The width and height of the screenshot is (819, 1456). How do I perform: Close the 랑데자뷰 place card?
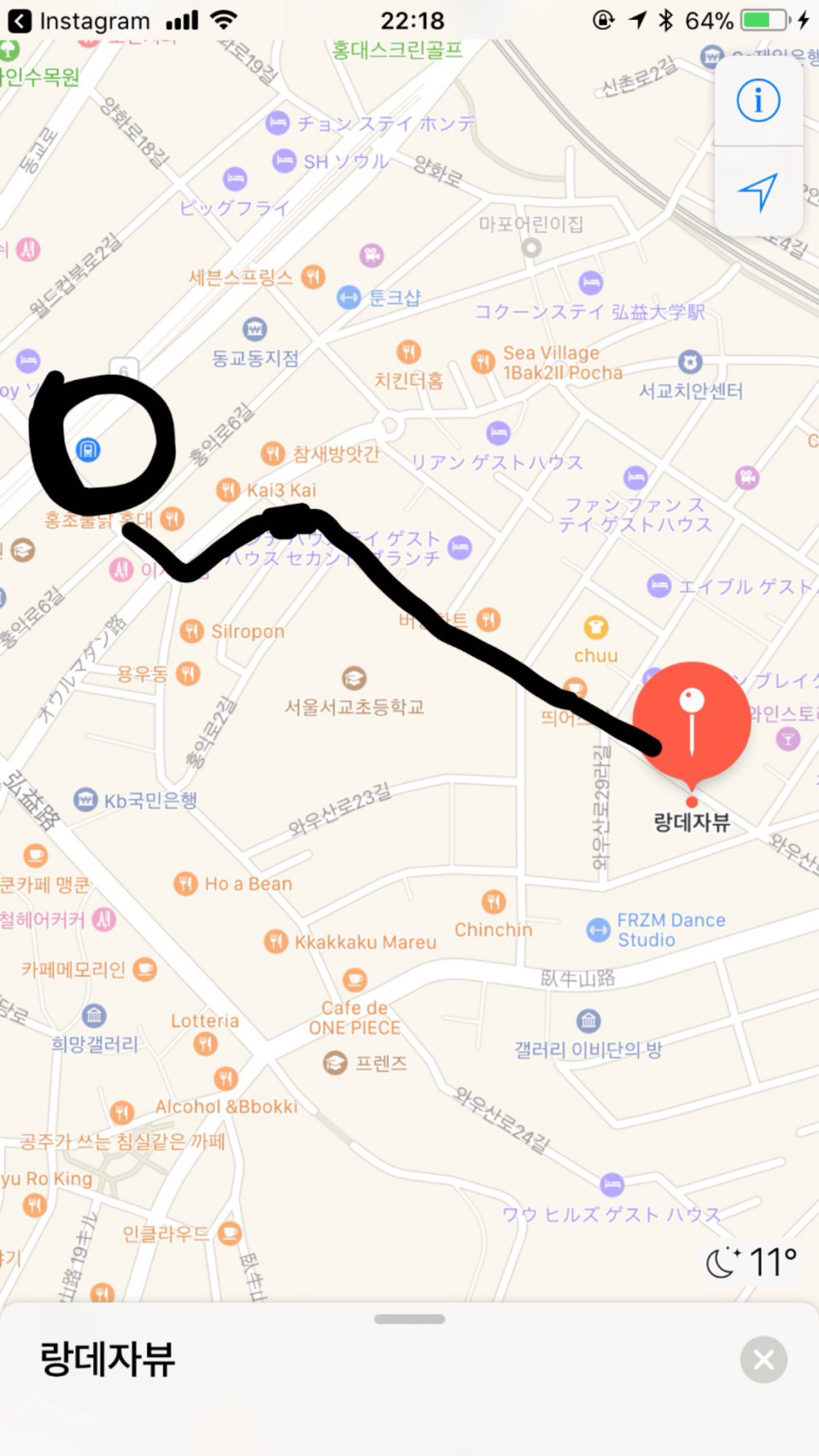click(763, 1359)
